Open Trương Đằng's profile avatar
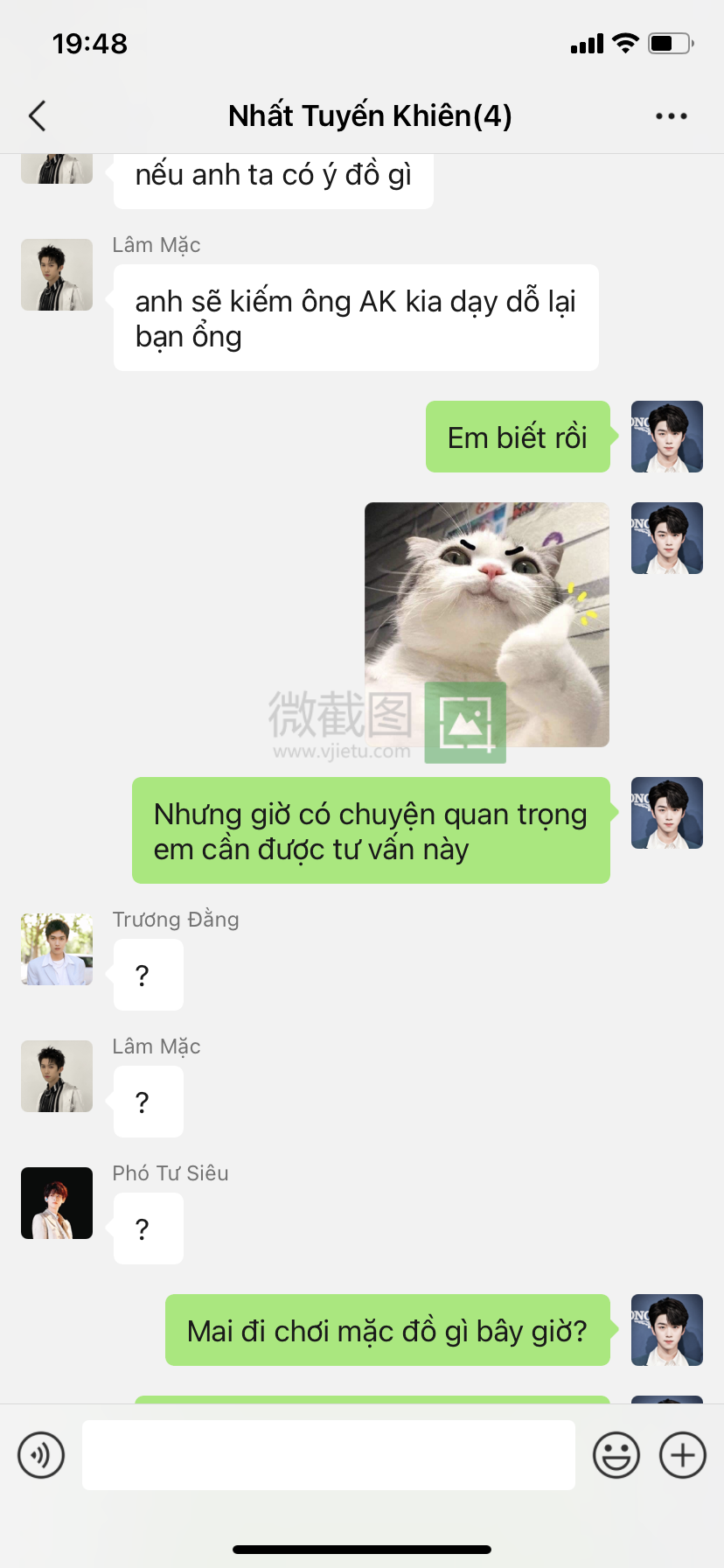724x1568 pixels. 57,949
